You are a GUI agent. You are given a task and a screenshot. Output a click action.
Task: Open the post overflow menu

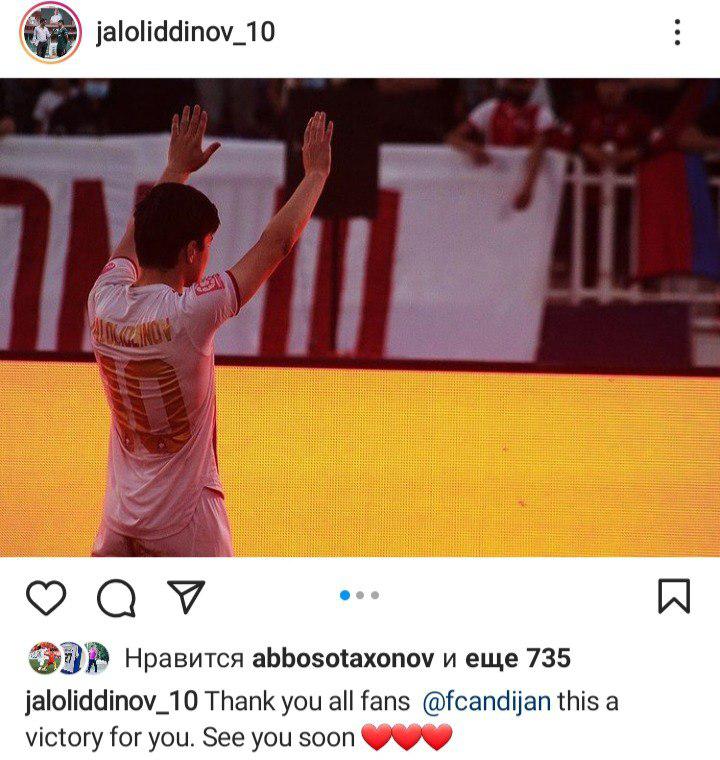coord(677,33)
